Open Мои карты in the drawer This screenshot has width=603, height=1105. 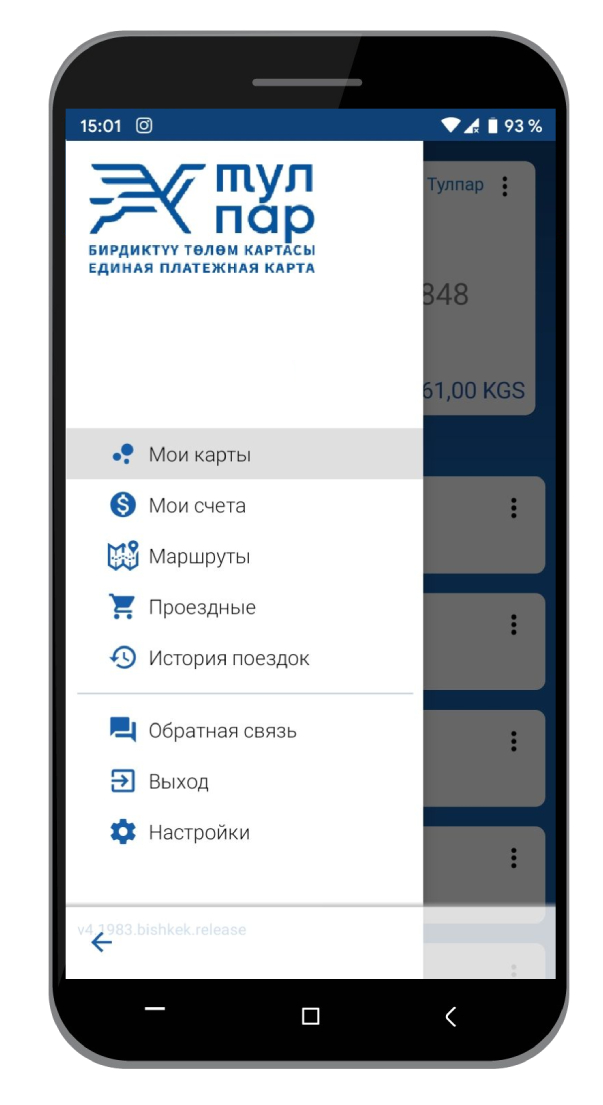pos(244,454)
